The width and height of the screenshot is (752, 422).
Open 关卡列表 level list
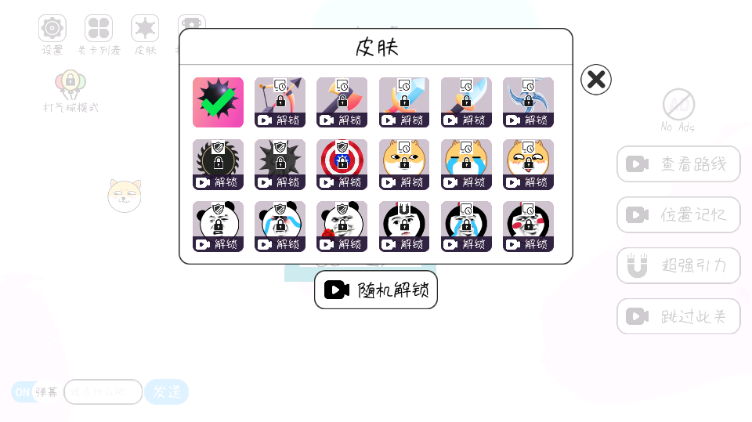click(99, 32)
